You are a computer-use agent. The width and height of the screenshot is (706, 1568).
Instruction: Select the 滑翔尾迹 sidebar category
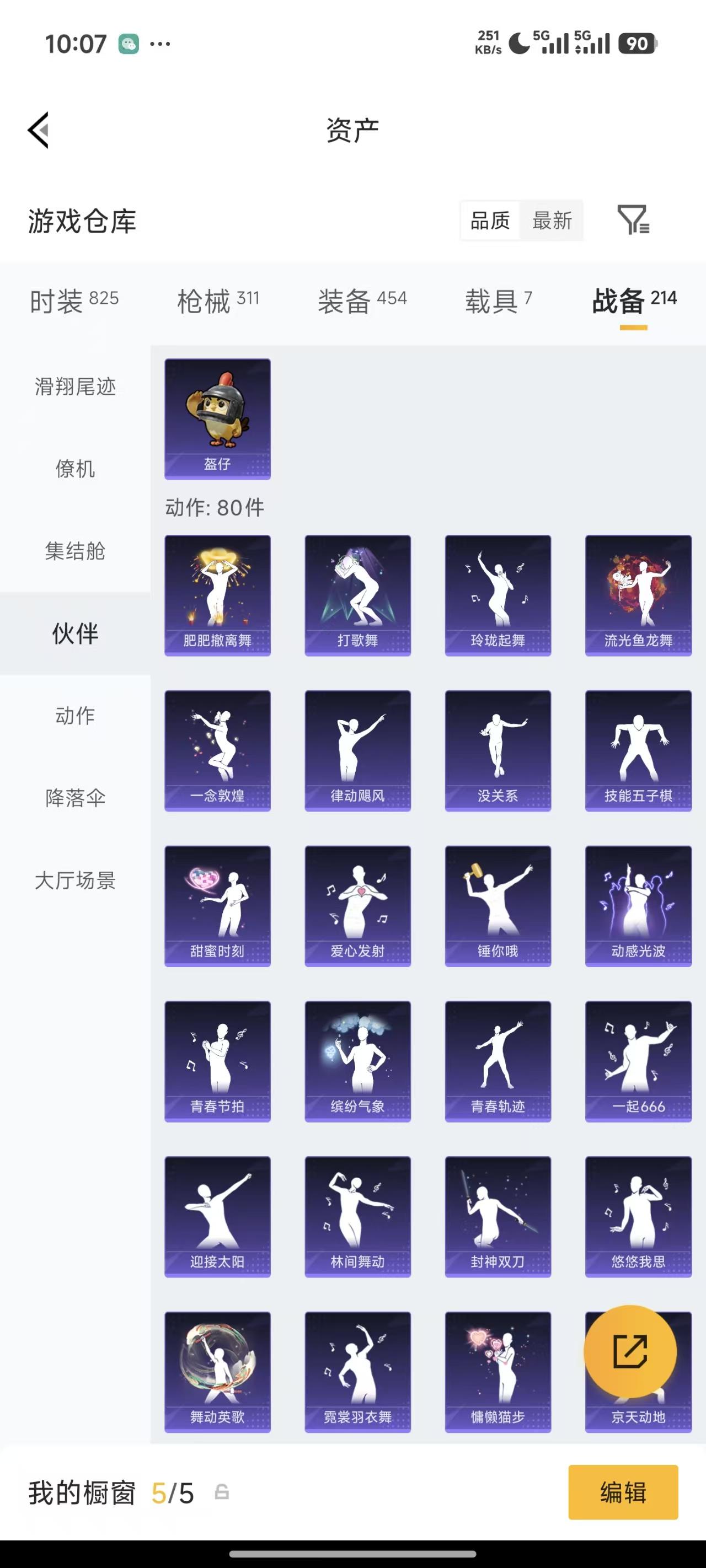(x=74, y=388)
